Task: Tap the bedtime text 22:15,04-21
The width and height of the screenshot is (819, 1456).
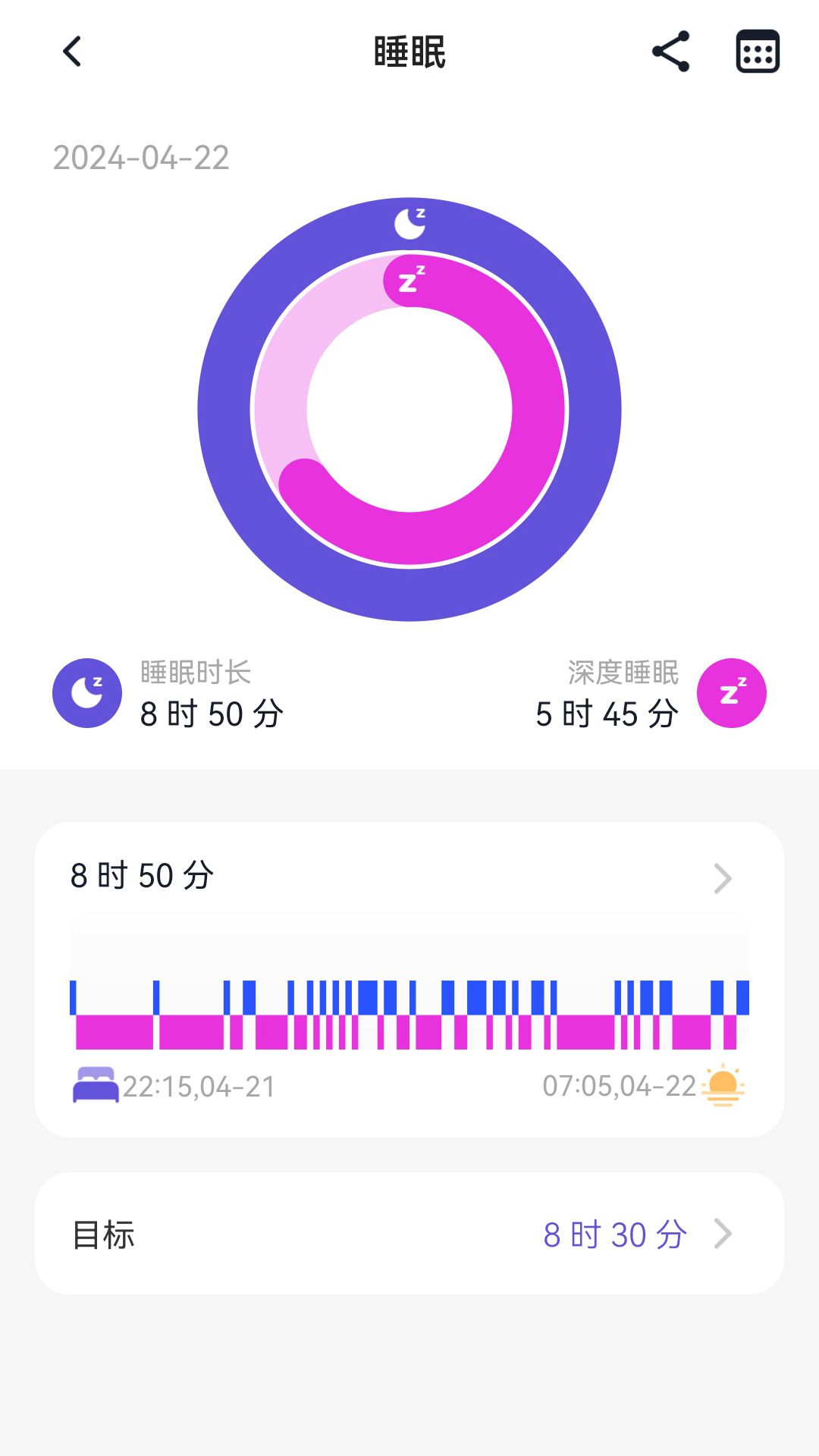Action: pos(199,1085)
